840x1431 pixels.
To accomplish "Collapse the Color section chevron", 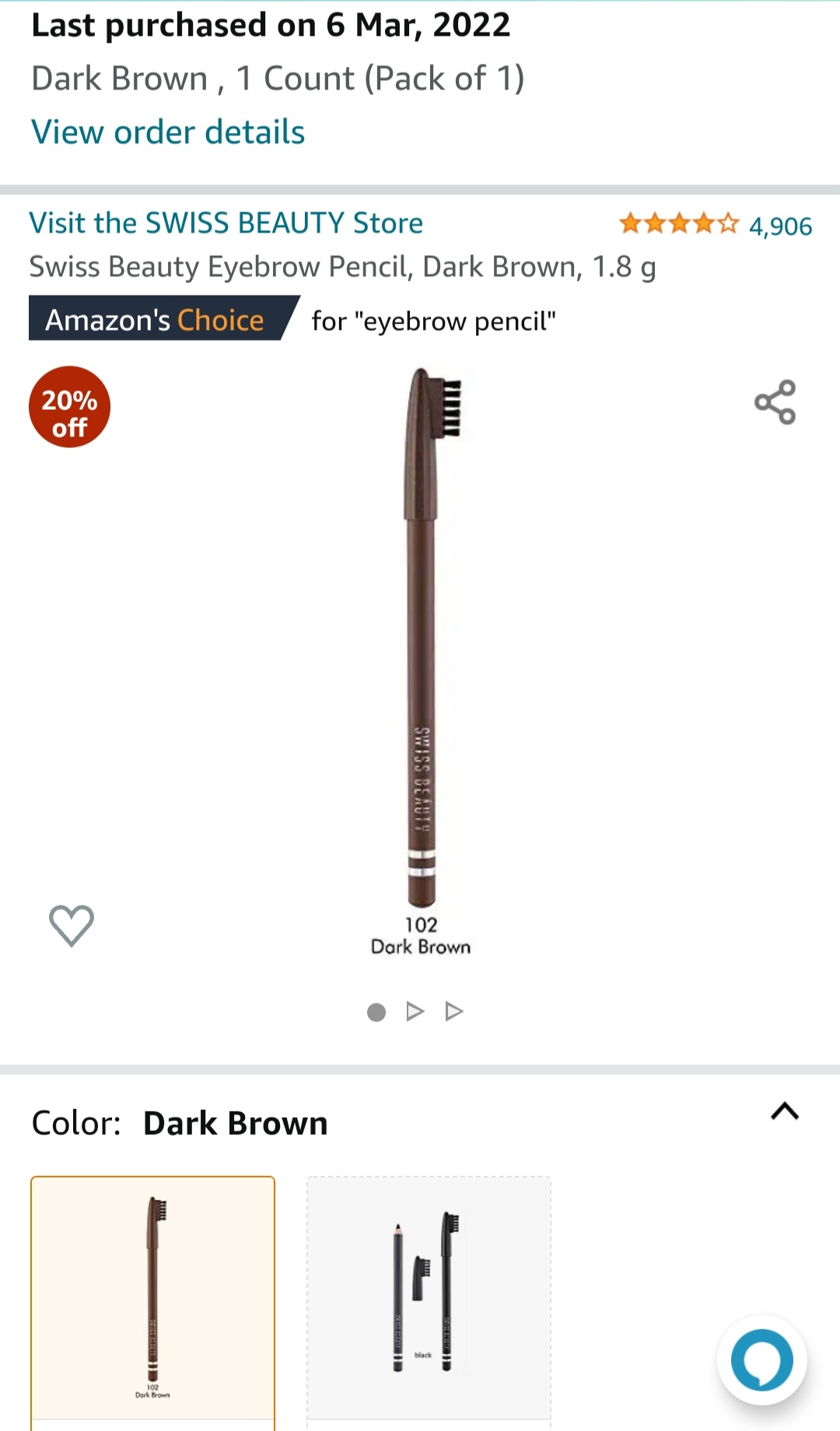I will click(785, 1111).
